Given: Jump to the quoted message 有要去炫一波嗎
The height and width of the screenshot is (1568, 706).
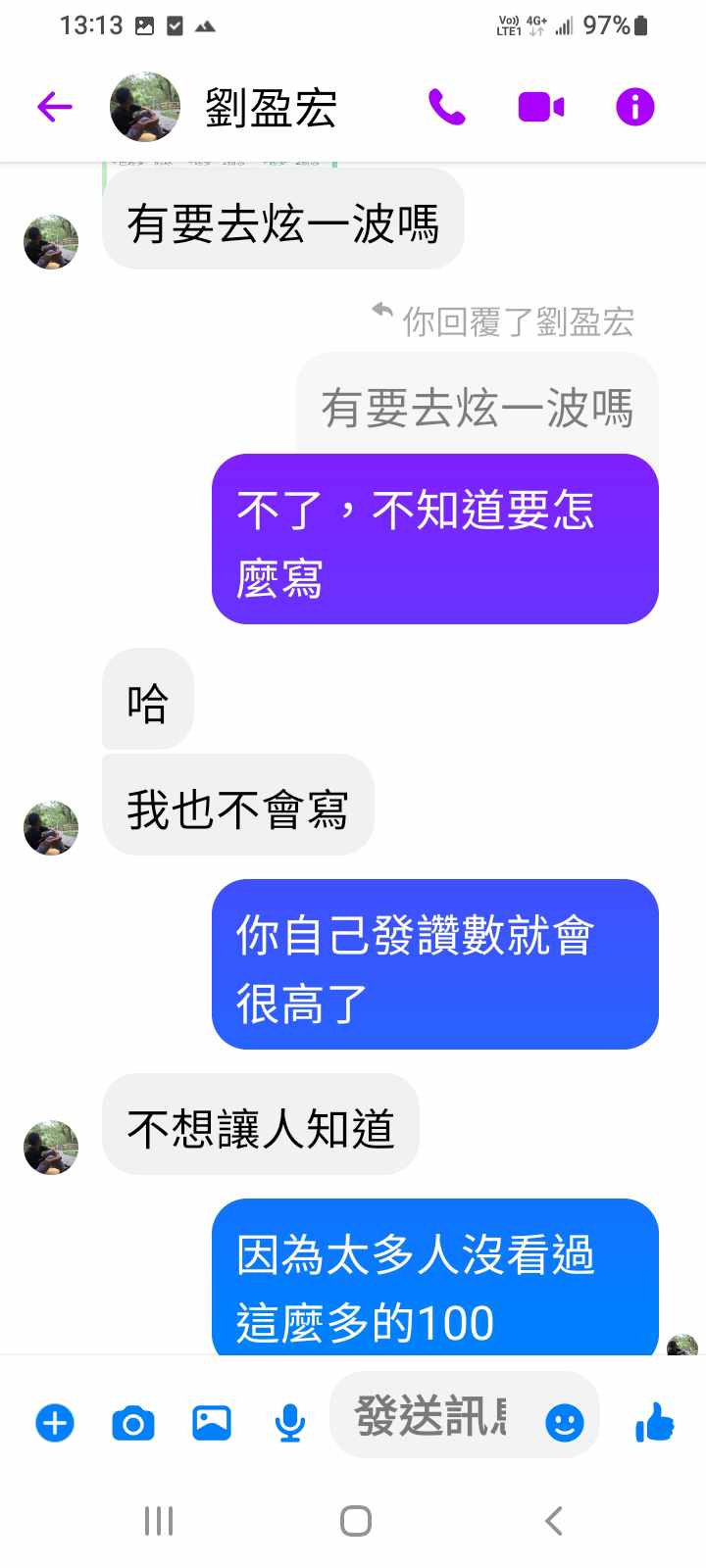Looking at the screenshot, I should [478, 406].
